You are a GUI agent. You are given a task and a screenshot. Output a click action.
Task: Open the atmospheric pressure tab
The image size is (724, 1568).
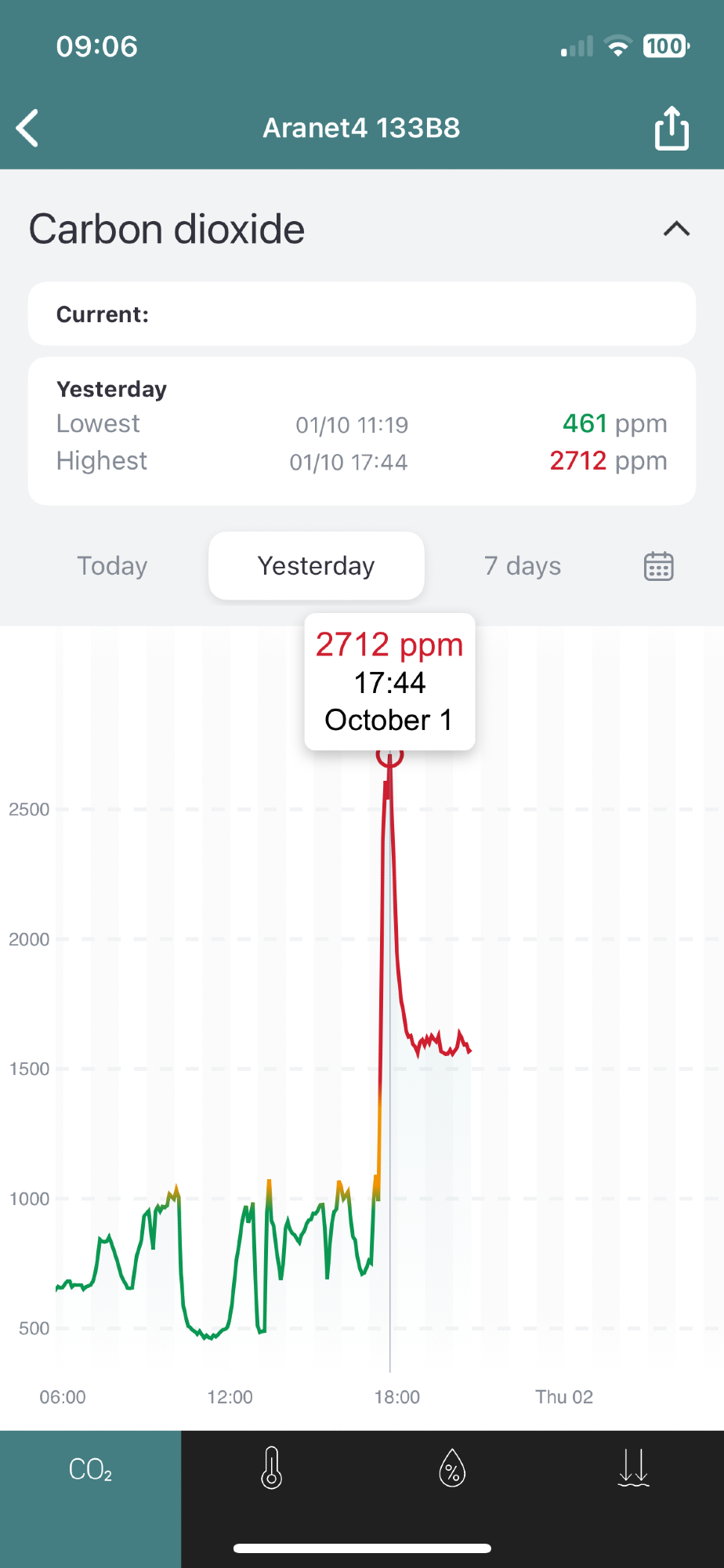pos(633,1468)
